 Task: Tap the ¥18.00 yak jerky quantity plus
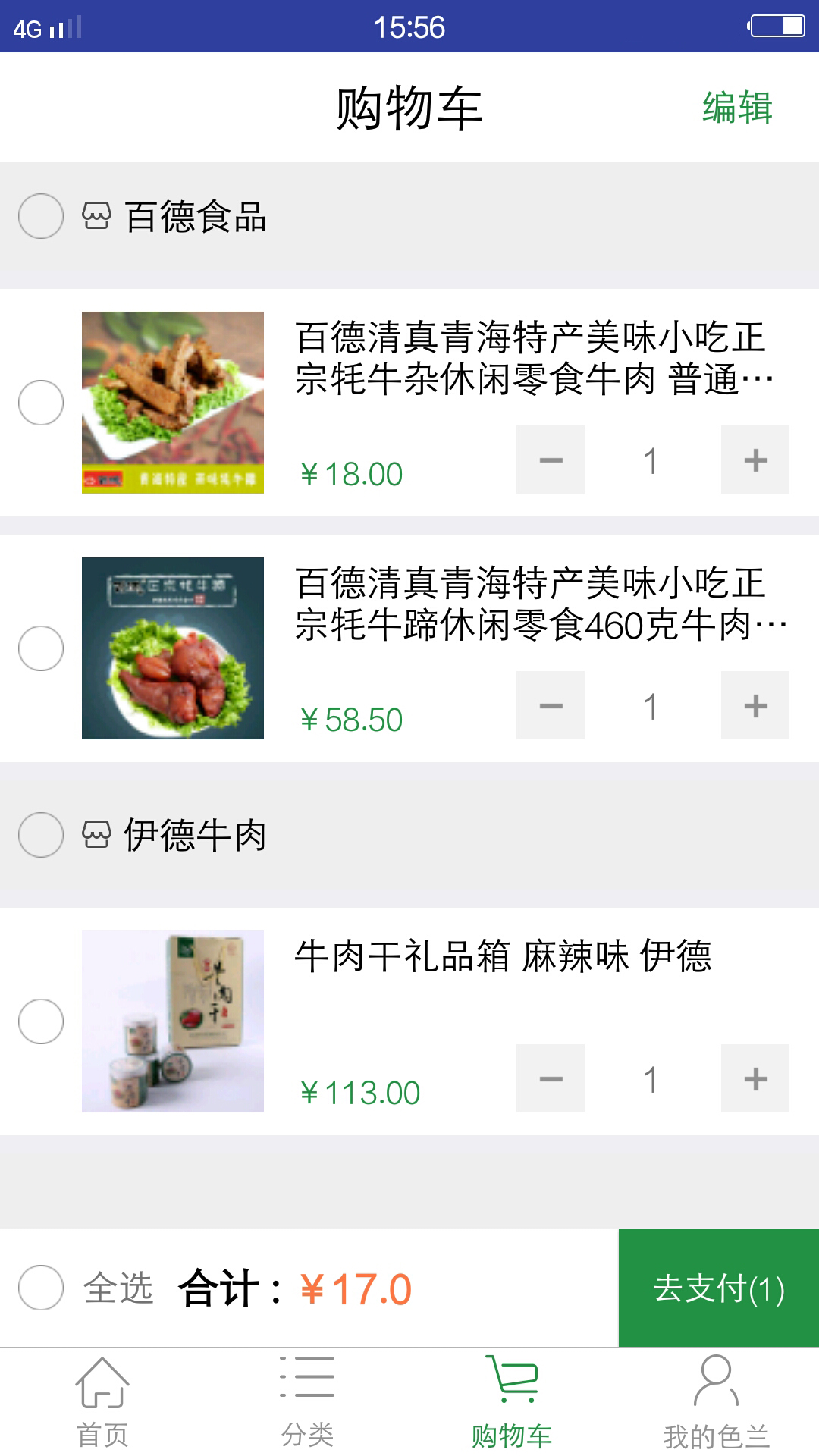click(754, 460)
